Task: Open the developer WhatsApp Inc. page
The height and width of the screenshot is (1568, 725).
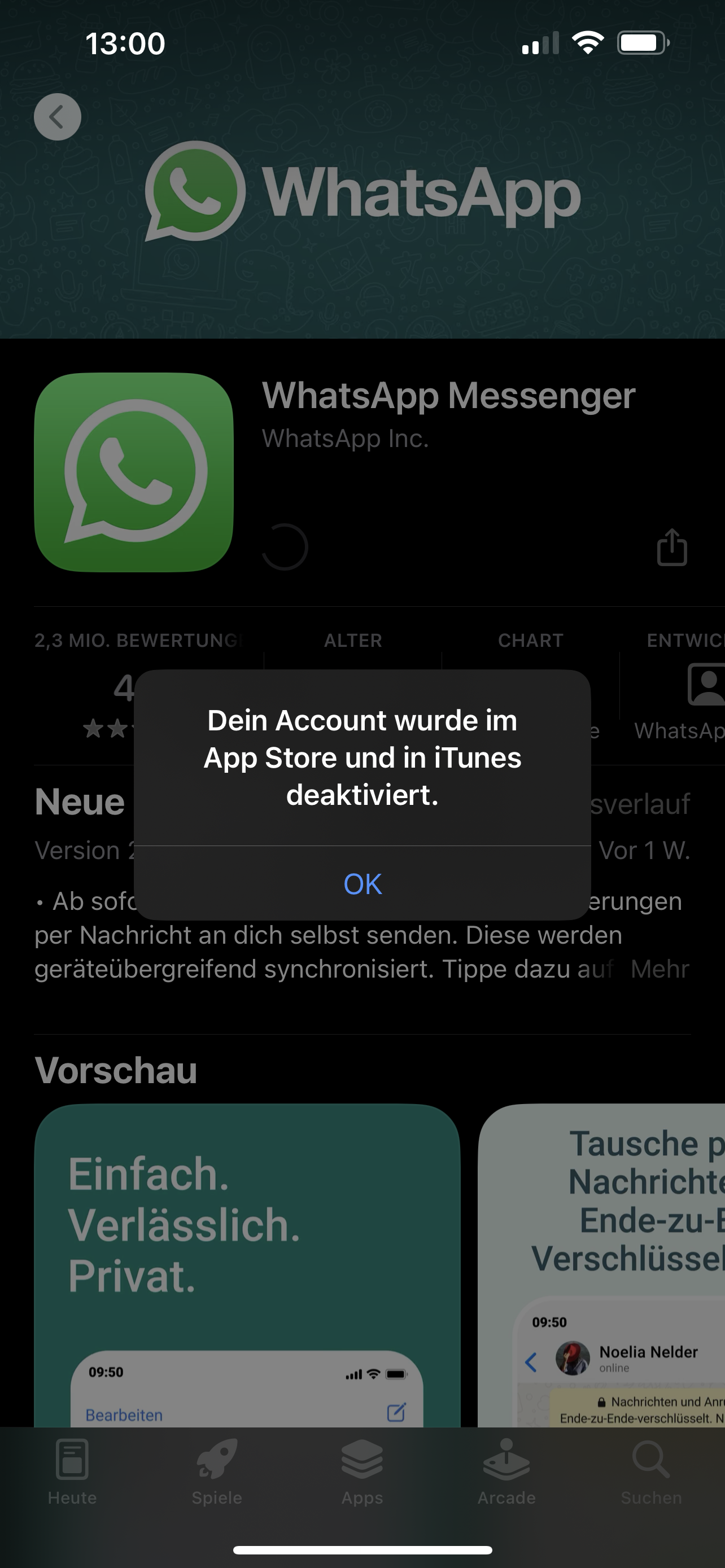Action: click(x=345, y=438)
